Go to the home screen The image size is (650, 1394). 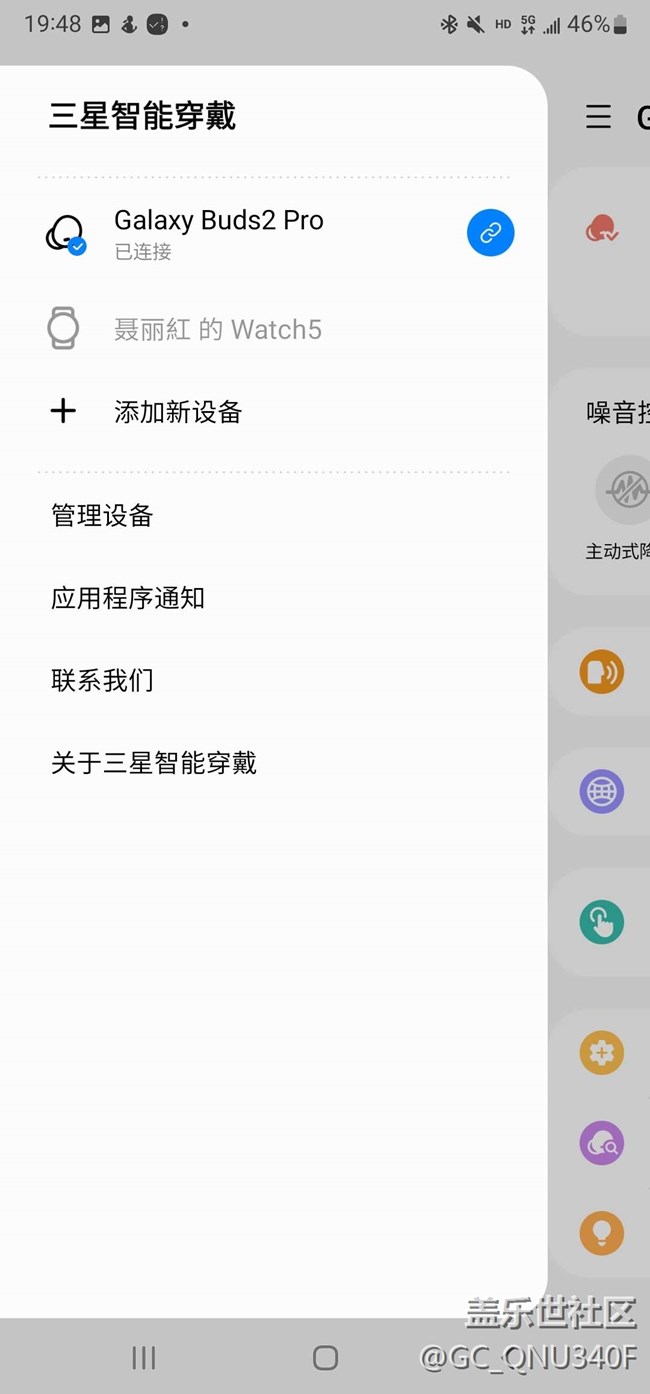325,1357
